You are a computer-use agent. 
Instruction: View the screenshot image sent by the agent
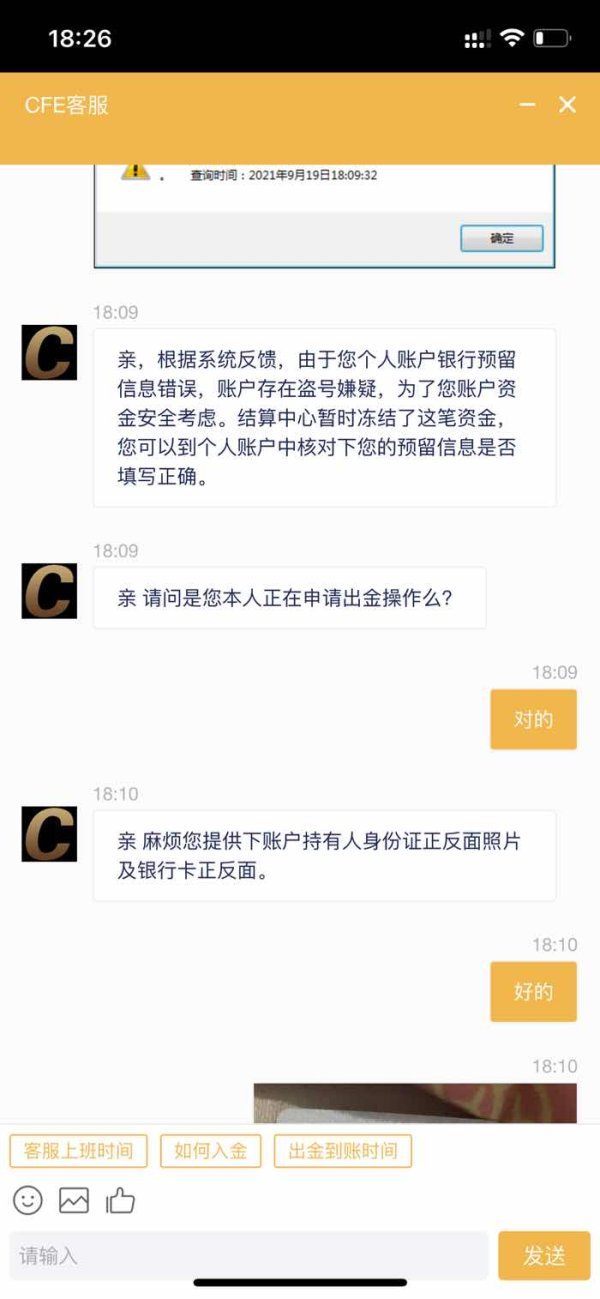coord(324,216)
